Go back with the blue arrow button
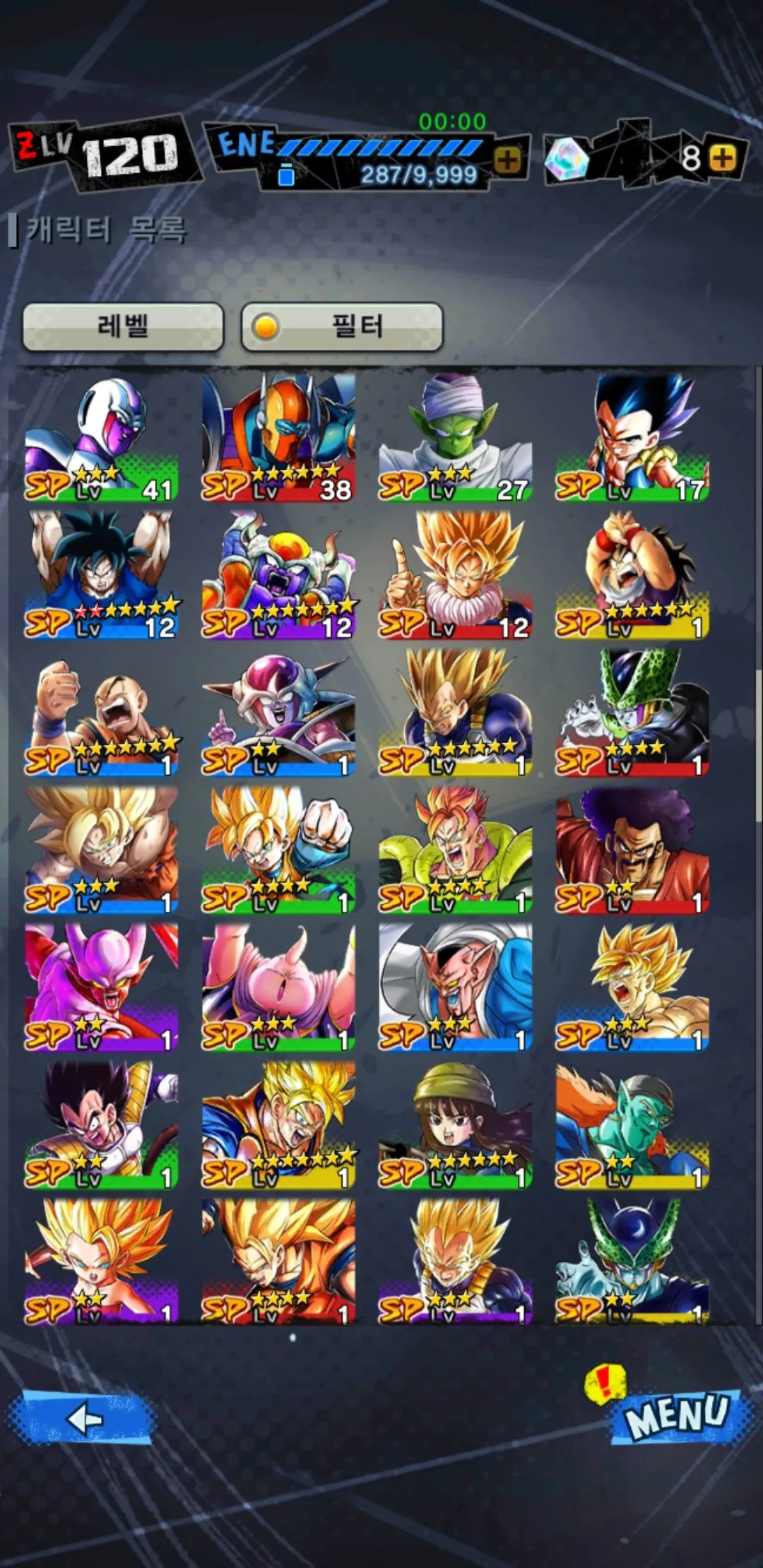The width and height of the screenshot is (763, 1568). (82, 1417)
